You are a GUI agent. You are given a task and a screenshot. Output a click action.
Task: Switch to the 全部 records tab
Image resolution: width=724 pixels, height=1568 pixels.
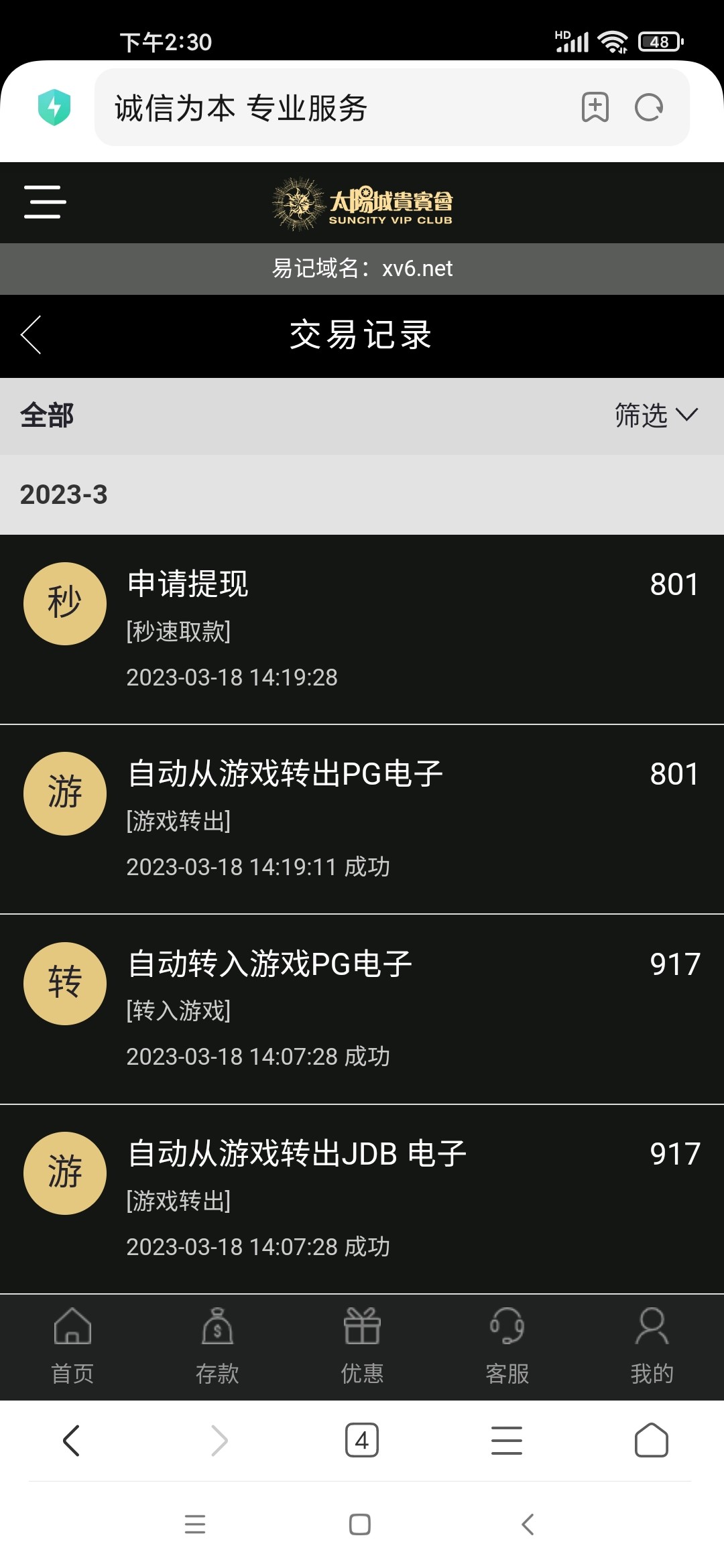point(47,415)
